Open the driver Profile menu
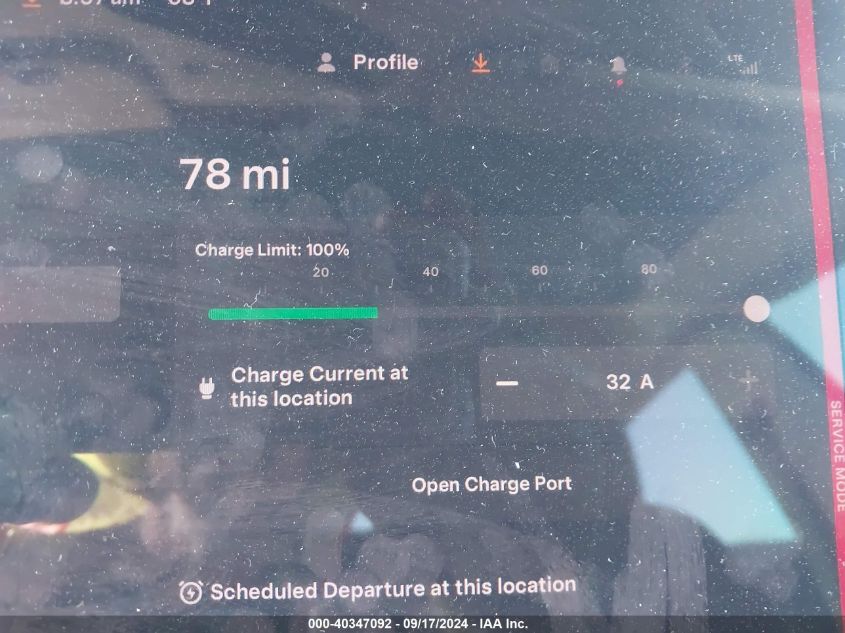Viewport: 845px width, 633px height. tap(367, 63)
